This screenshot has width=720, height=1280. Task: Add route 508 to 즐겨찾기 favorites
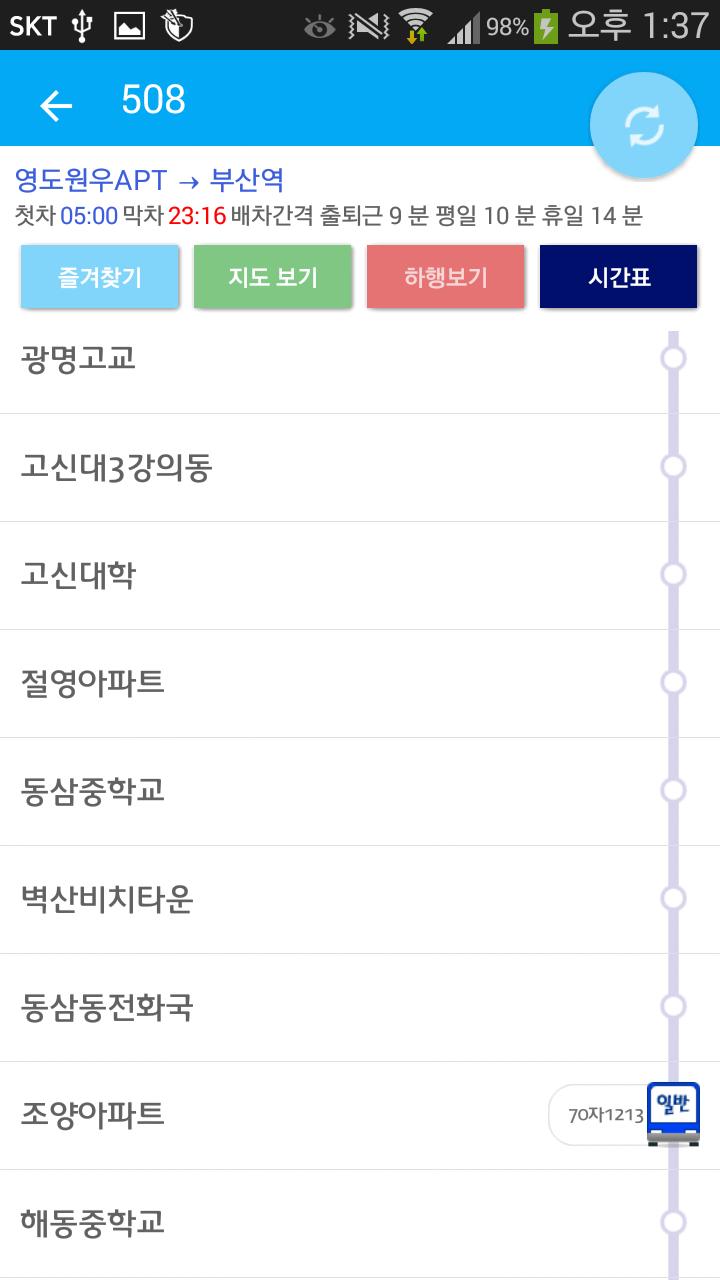pos(100,277)
